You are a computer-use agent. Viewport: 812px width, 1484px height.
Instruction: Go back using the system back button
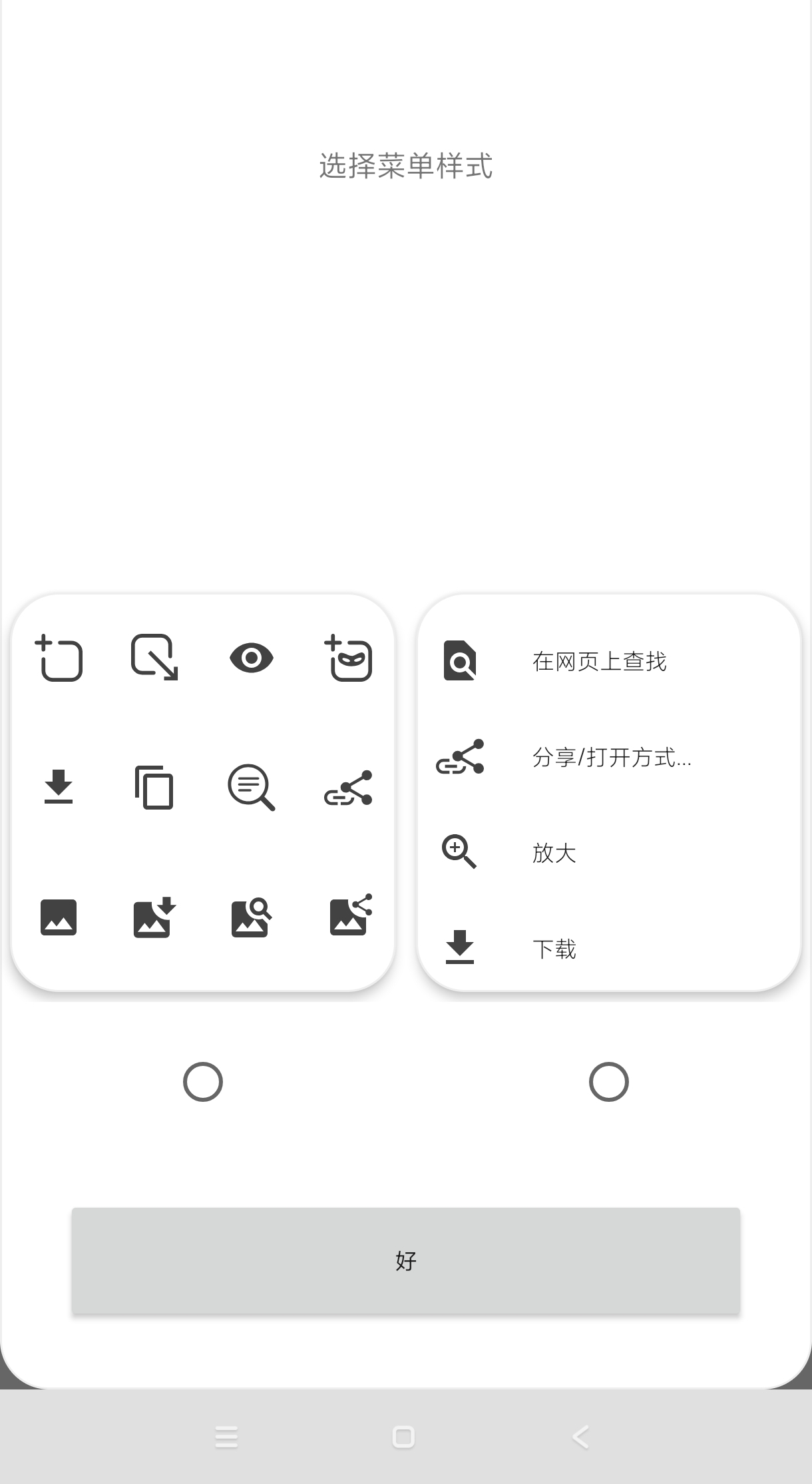pos(581,1437)
